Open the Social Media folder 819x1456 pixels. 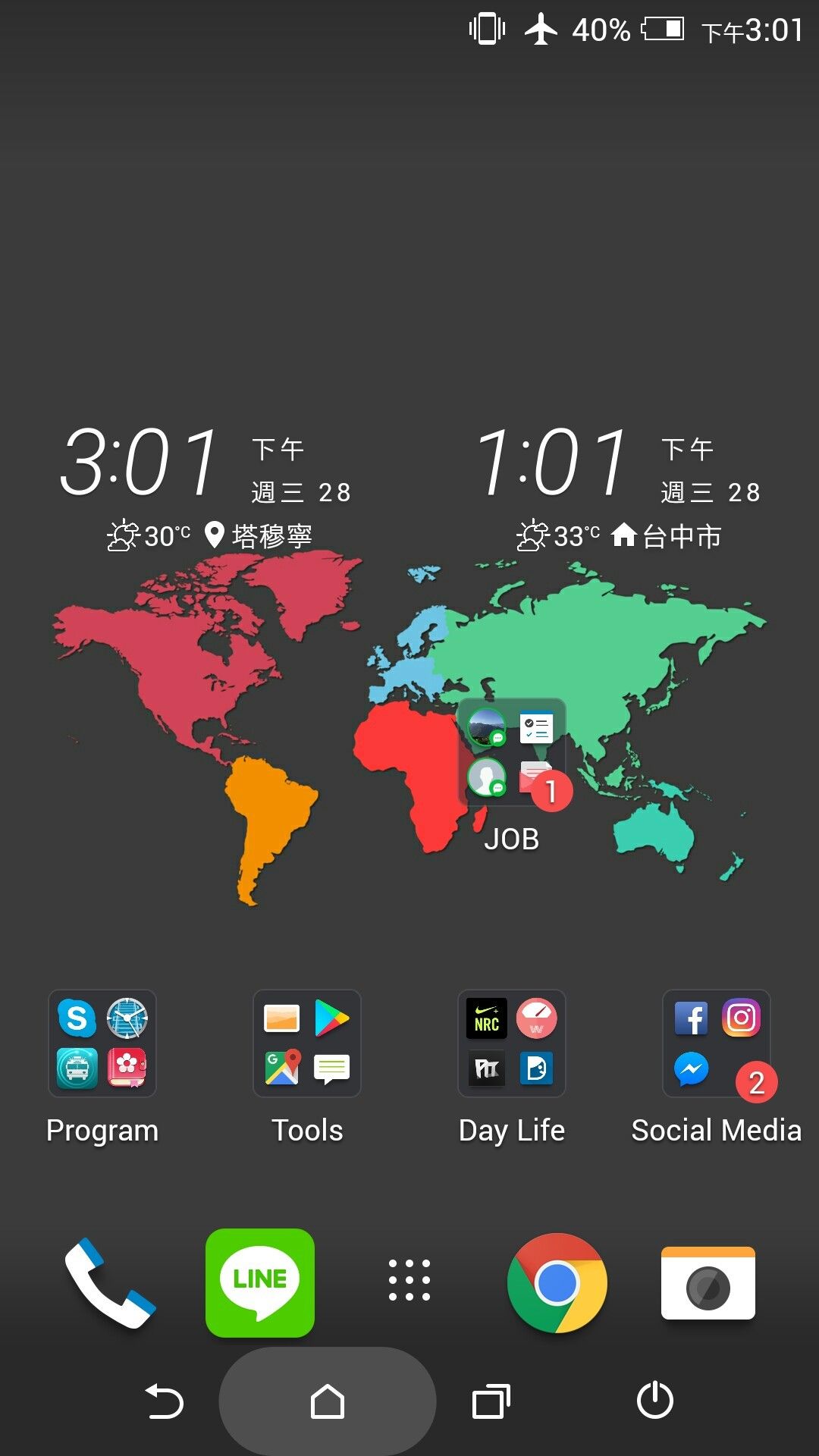tap(717, 1043)
